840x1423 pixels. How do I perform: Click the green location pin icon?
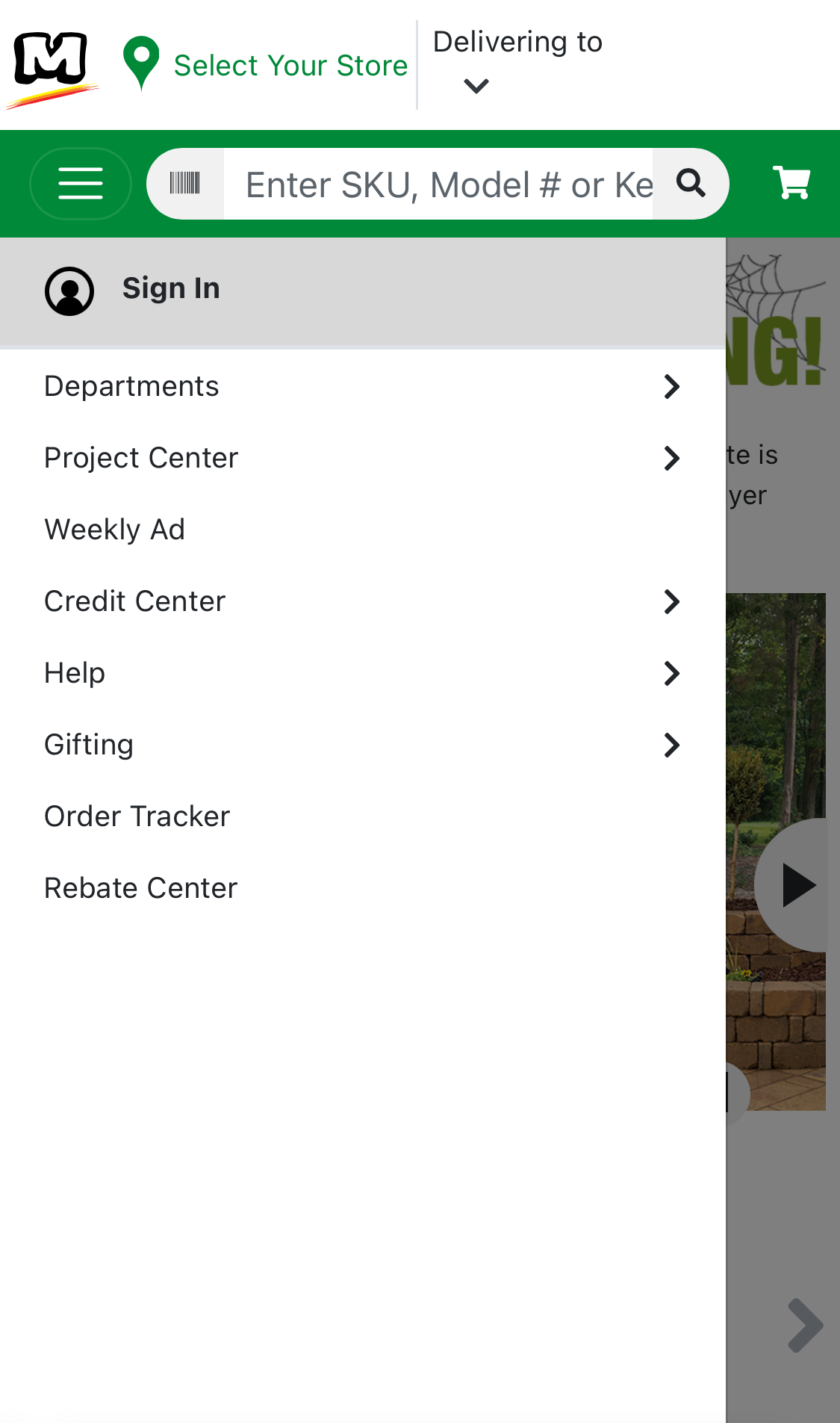coord(143,63)
